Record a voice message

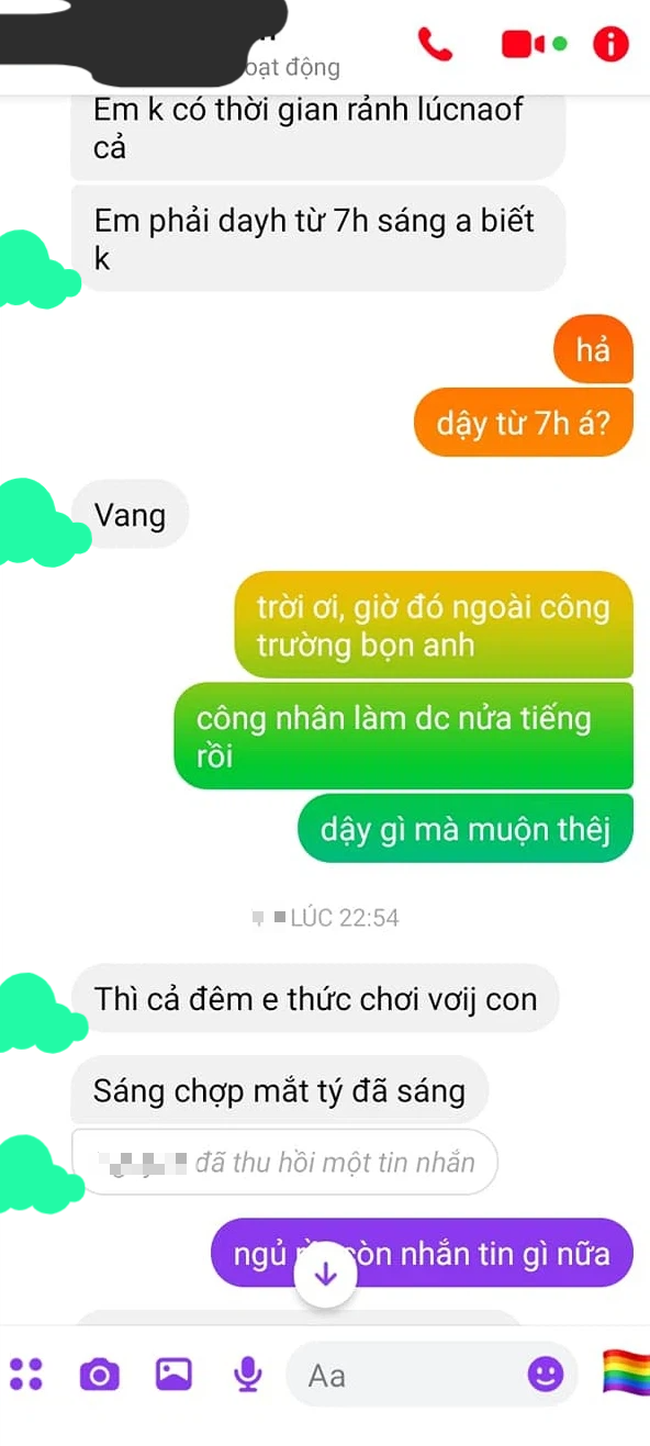246,1375
